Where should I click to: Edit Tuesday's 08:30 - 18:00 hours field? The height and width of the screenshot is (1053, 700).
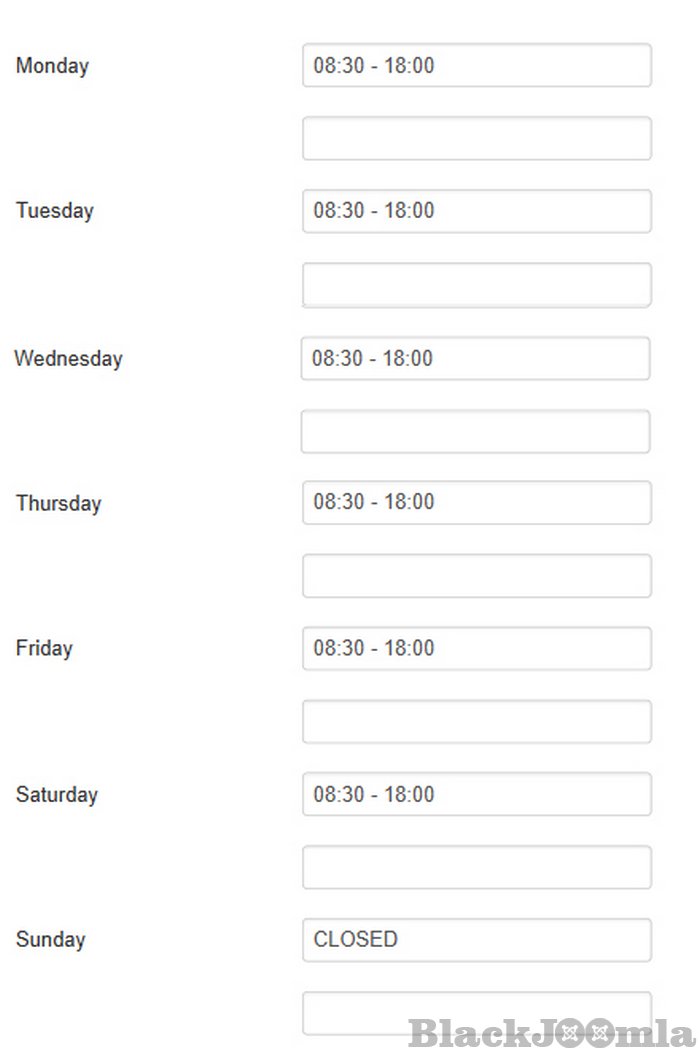[x=477, y=211]
